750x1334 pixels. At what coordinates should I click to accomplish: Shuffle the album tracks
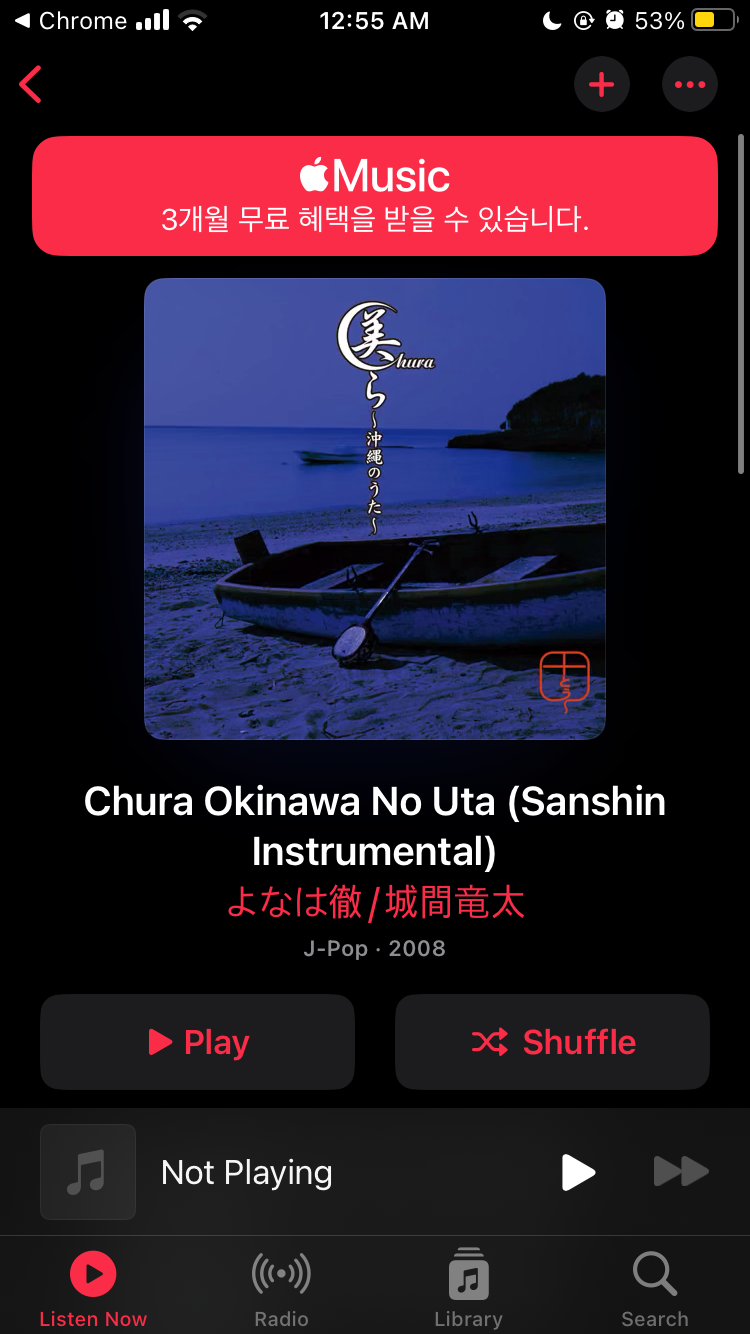[x=552, y=1042]
